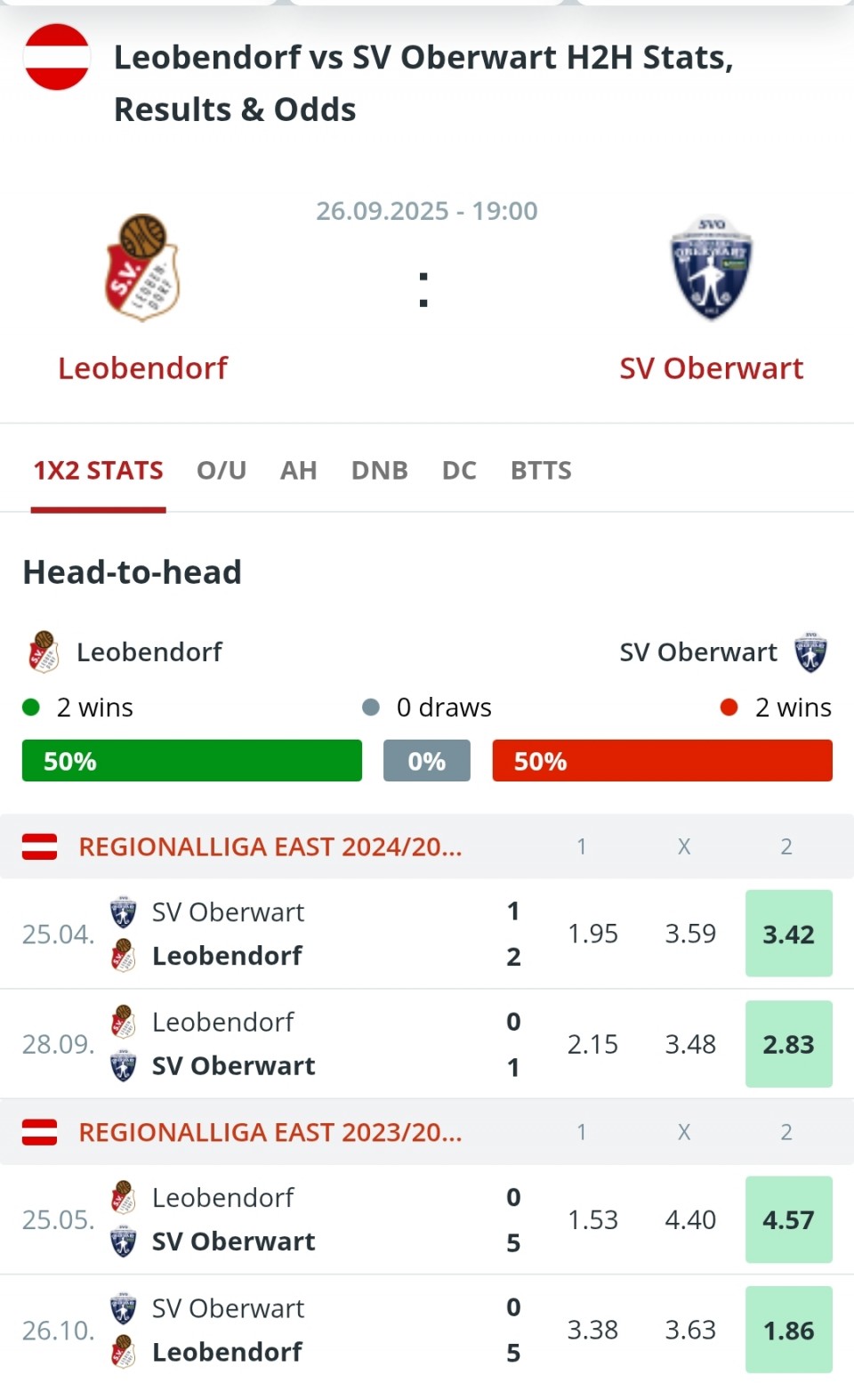
Task: Open the AH tab
Action: [x=298, y=470]
